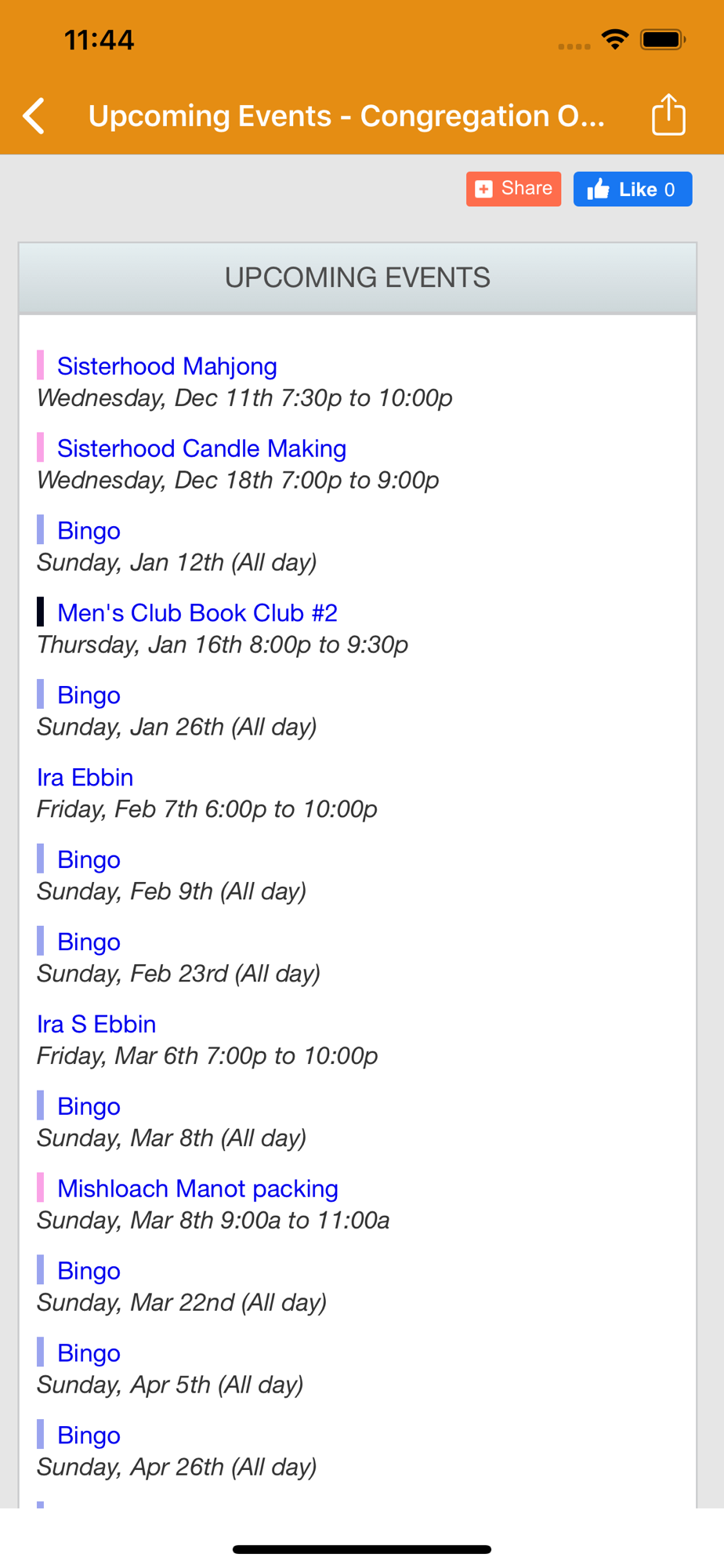Open the Ira S Ebbin event
This screenshot has width=724, height=1568.
pos(96,1025)
